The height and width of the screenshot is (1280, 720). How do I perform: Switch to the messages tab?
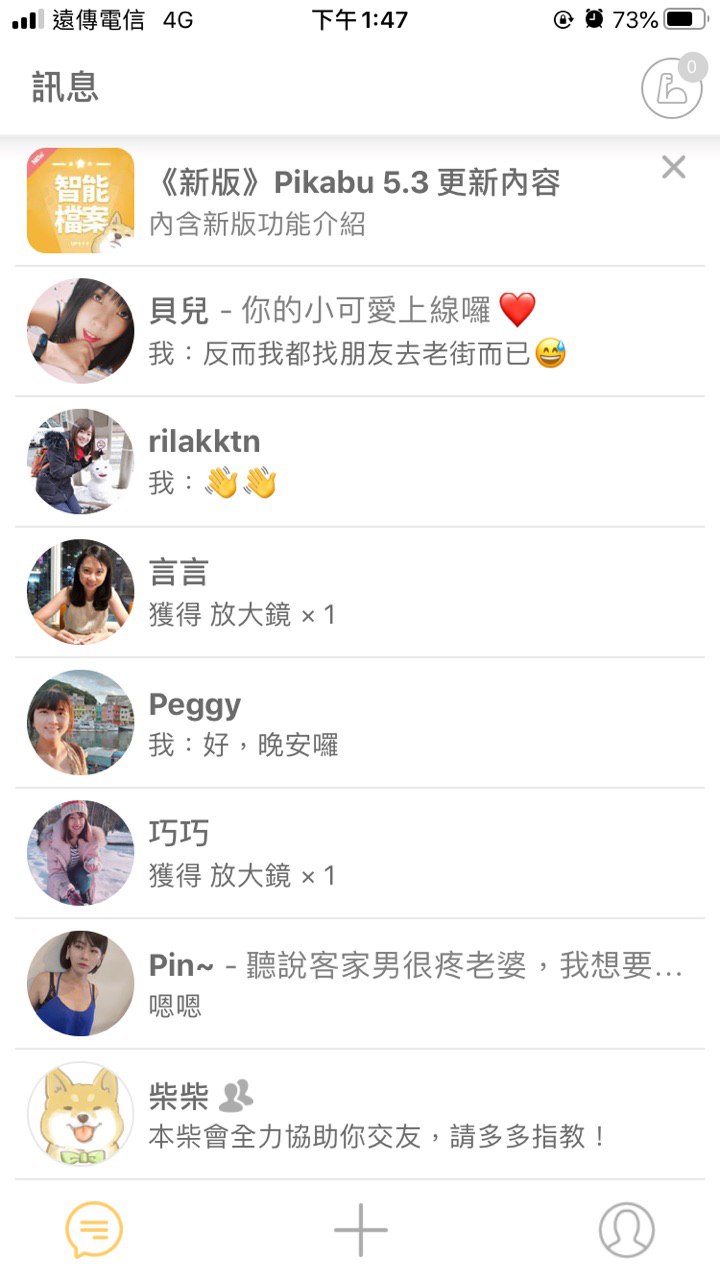(94, 1230)
